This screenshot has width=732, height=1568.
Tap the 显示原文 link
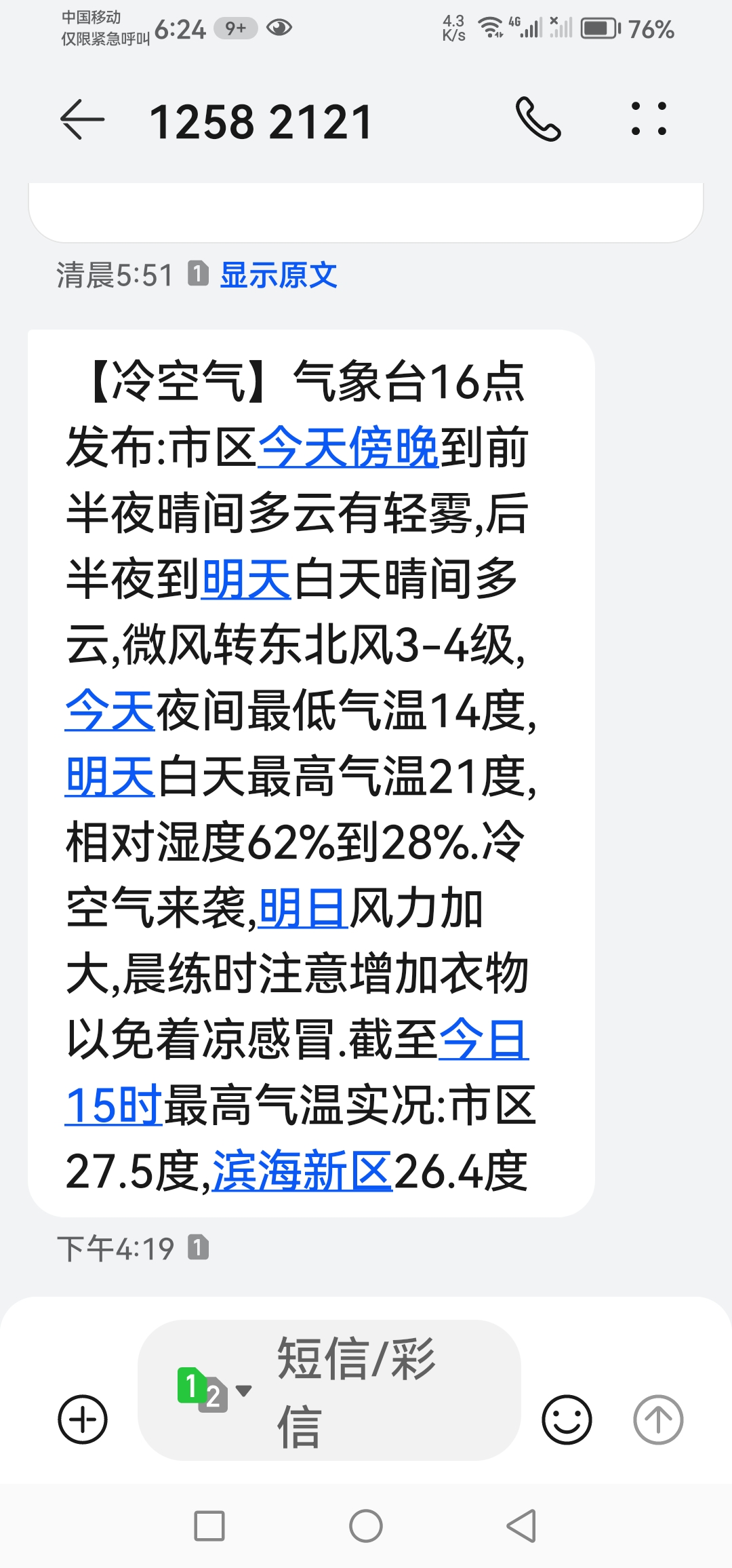[279, 275]
